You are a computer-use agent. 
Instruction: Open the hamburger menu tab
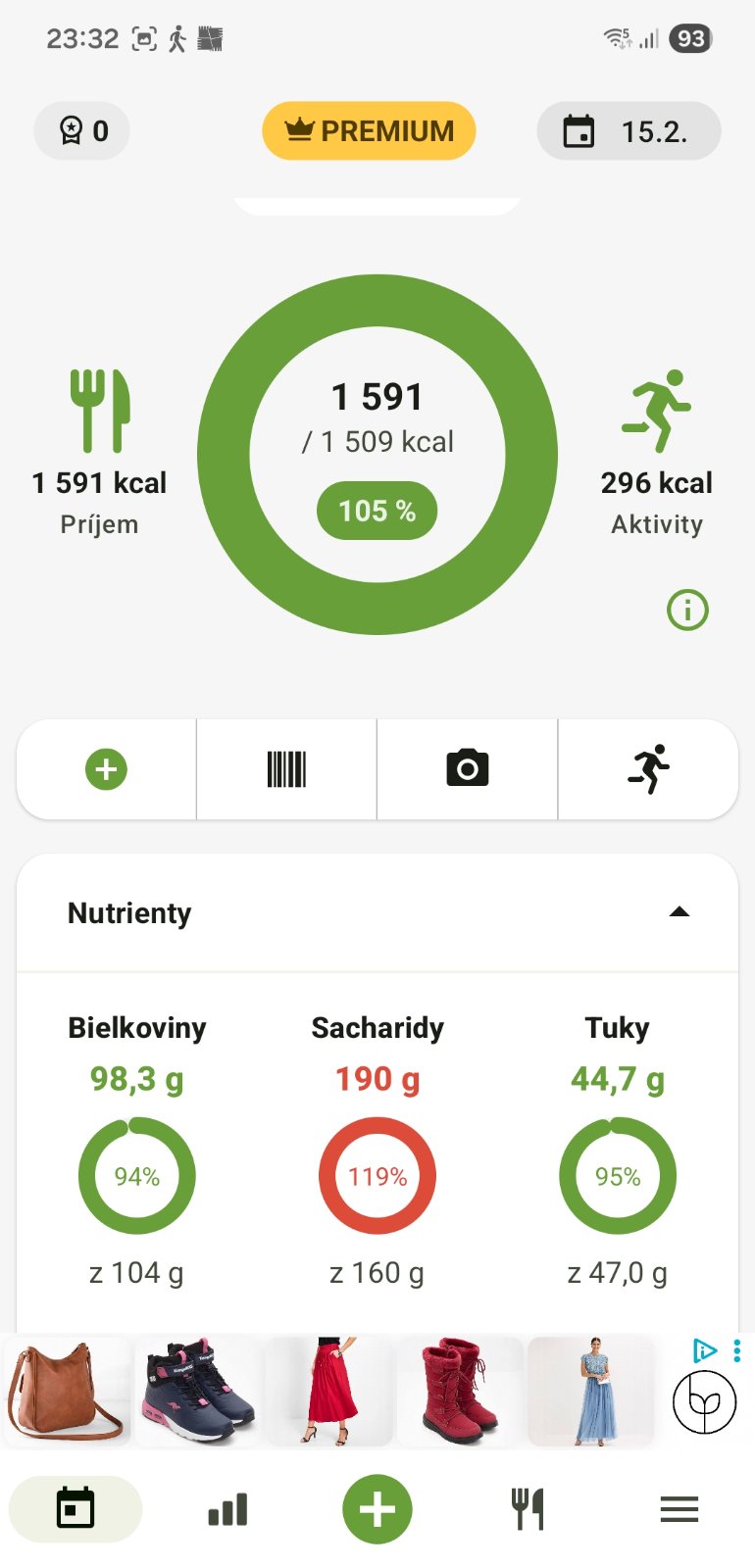tap(679, 1509)
